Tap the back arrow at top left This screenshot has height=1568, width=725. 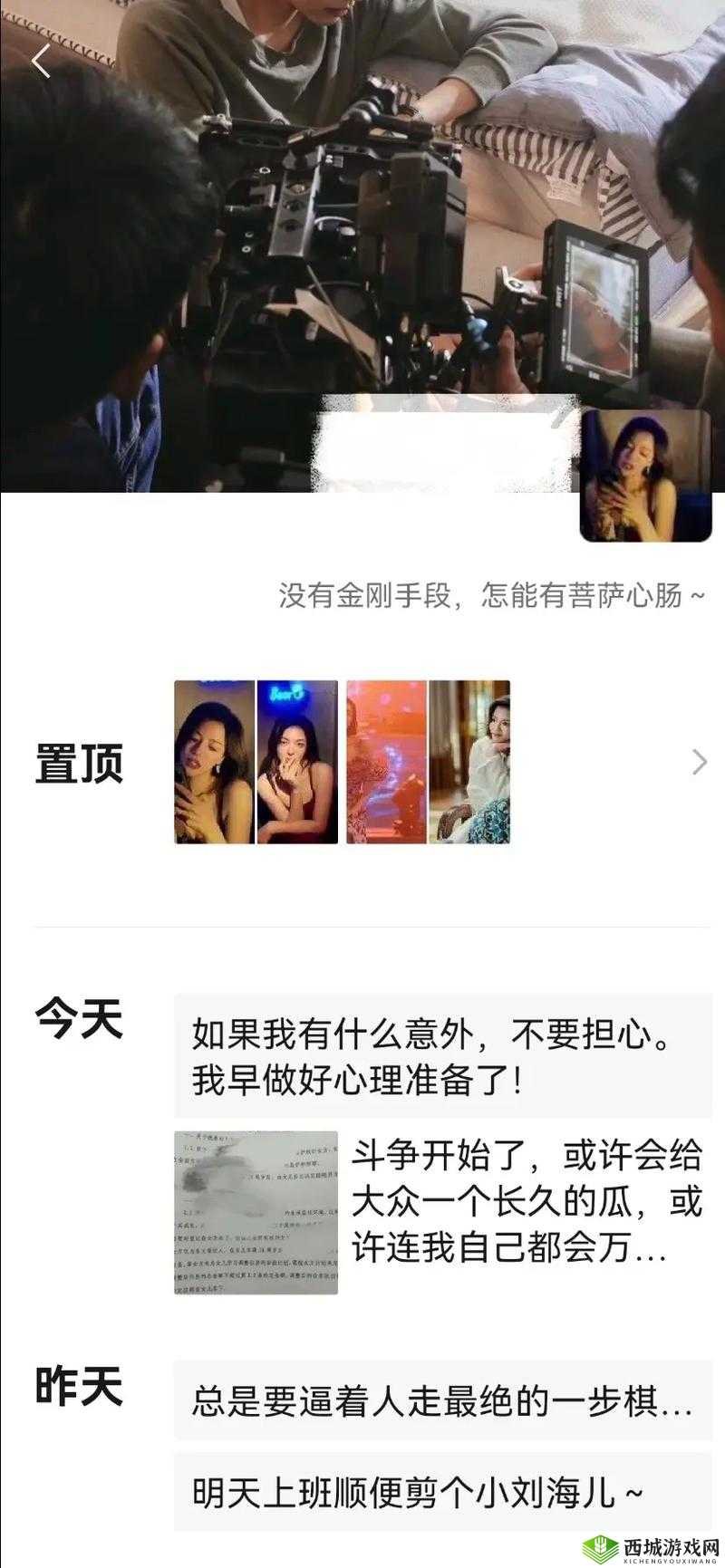click(39, 60)
